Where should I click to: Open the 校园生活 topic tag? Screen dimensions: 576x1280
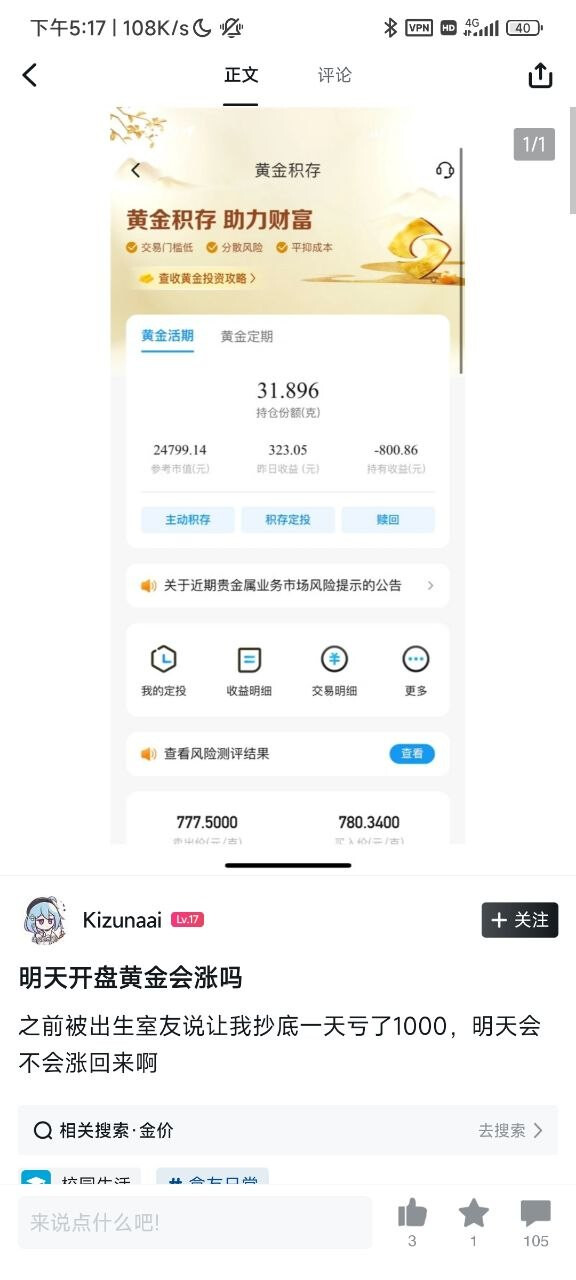pos(80,1179)
